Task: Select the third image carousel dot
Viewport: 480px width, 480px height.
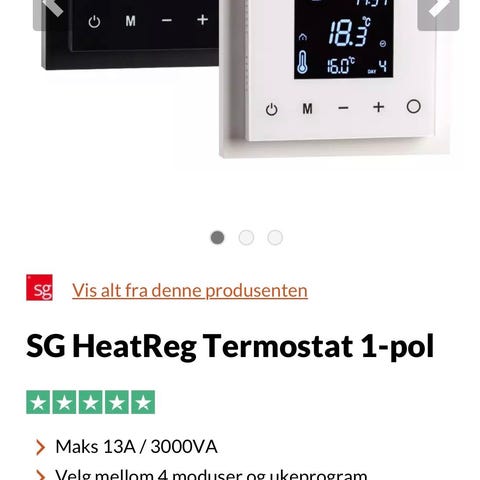Action: 275,238
